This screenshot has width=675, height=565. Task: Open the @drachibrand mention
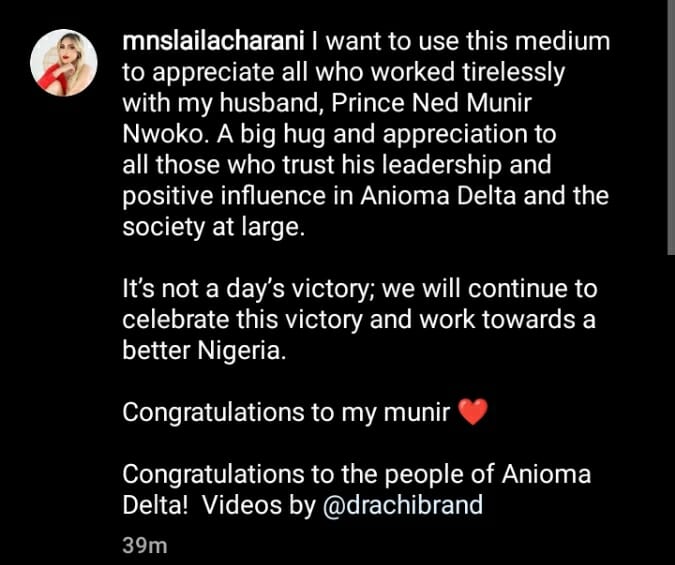coord(403,504)
